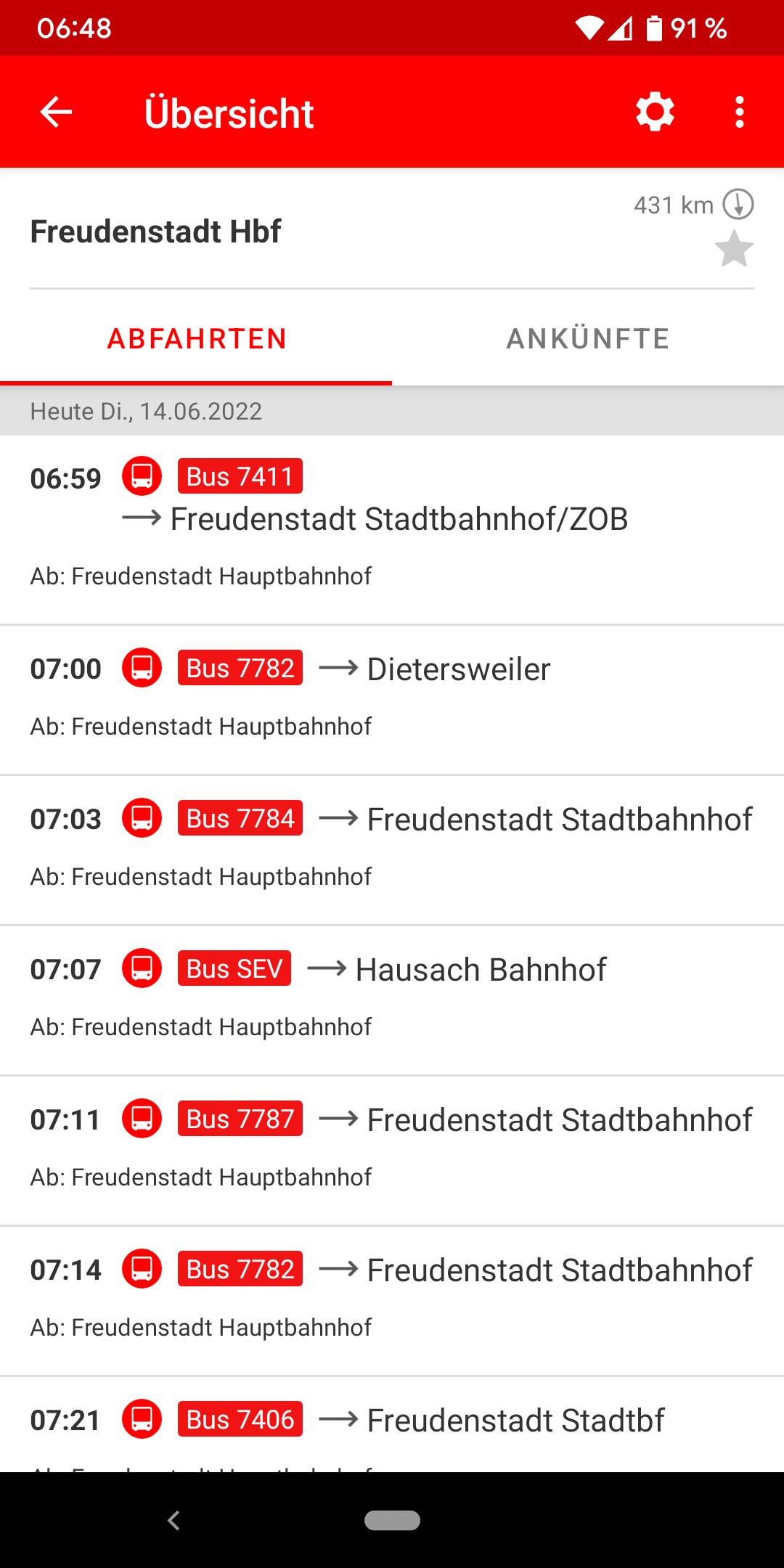
Task: Open the overflow menu
Action: point(739,113)
